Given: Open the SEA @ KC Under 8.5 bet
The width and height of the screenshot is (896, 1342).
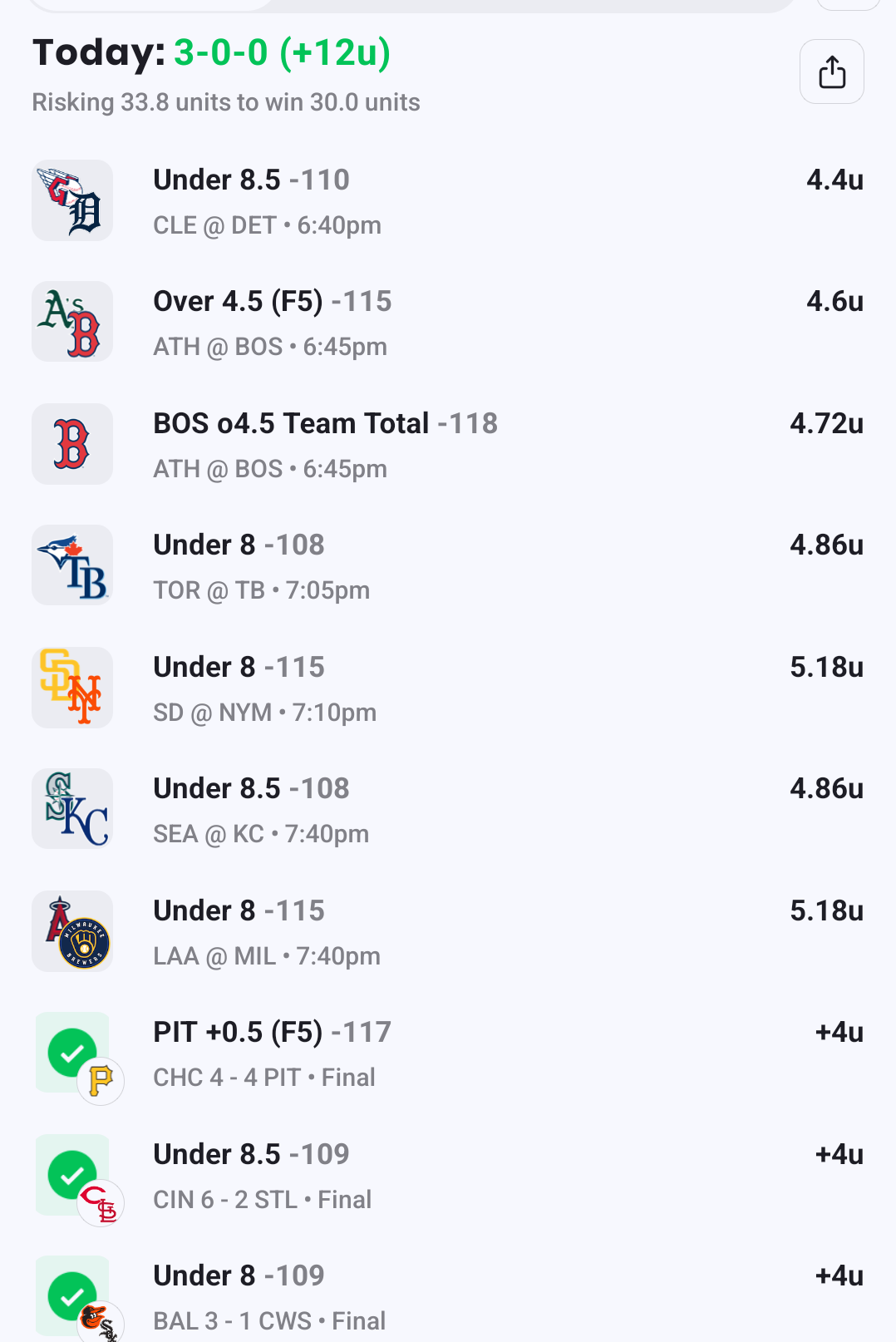Looking at the screenshot, I should tap(447, 811).
